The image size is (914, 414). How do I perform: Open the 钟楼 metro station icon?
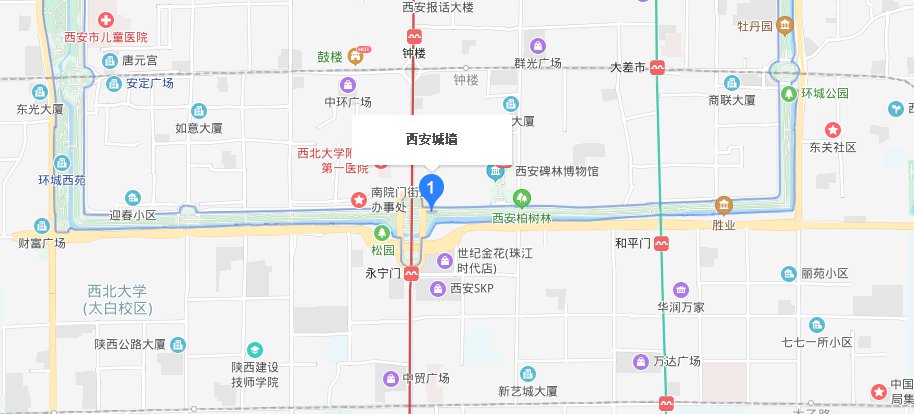[414, 37]
